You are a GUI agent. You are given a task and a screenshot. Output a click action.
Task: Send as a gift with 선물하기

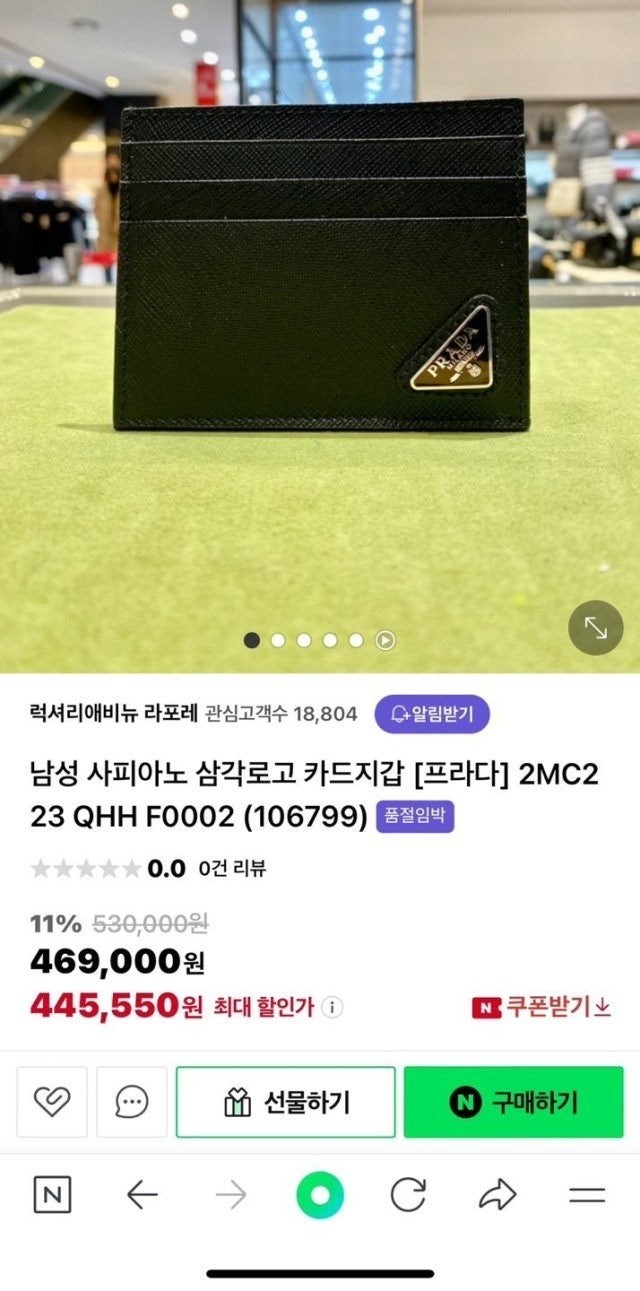[x=286, y=1102]
